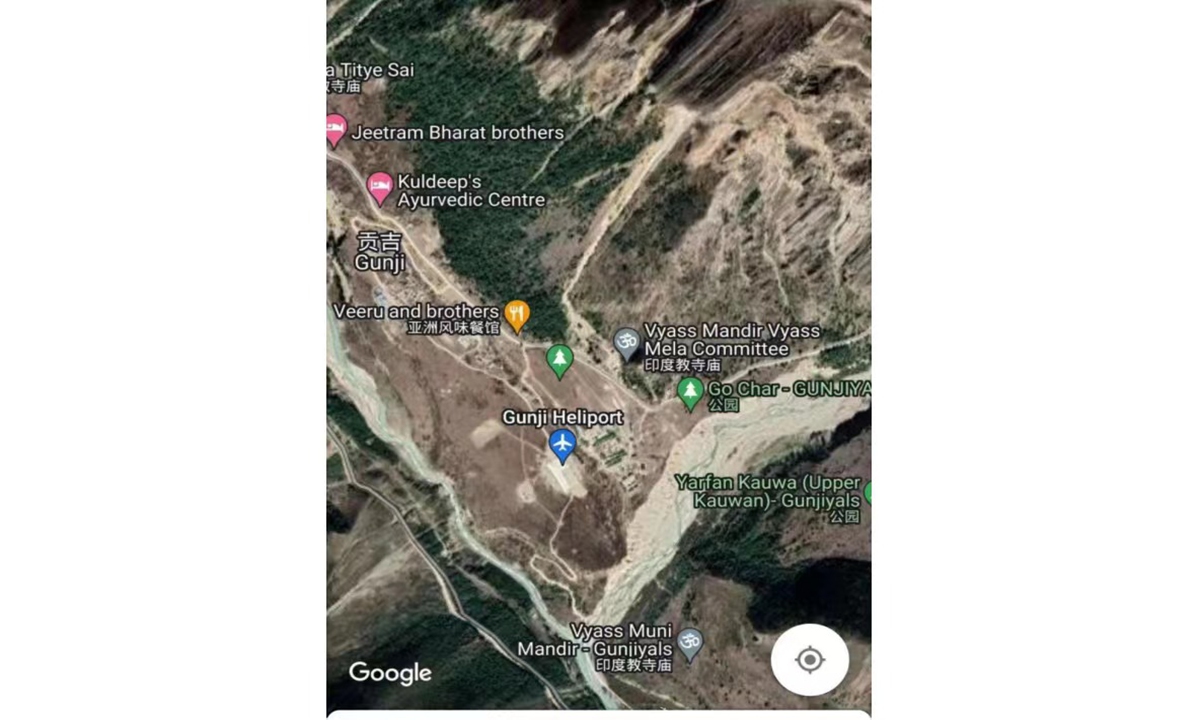Select the Jeetram Bharat brothers pin
Image resolution: width=1200 pixels, height=720 pixels.
(x=336, y=130)
